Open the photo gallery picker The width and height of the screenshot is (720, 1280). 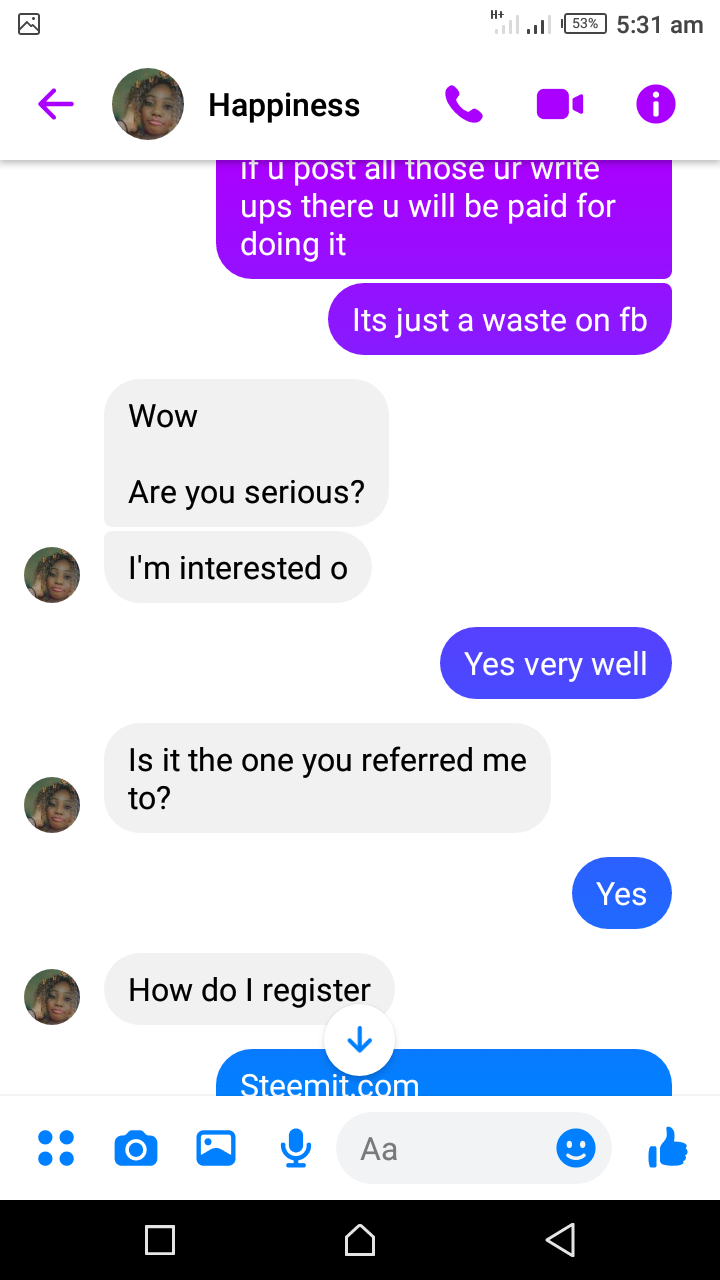point(216,1148)
